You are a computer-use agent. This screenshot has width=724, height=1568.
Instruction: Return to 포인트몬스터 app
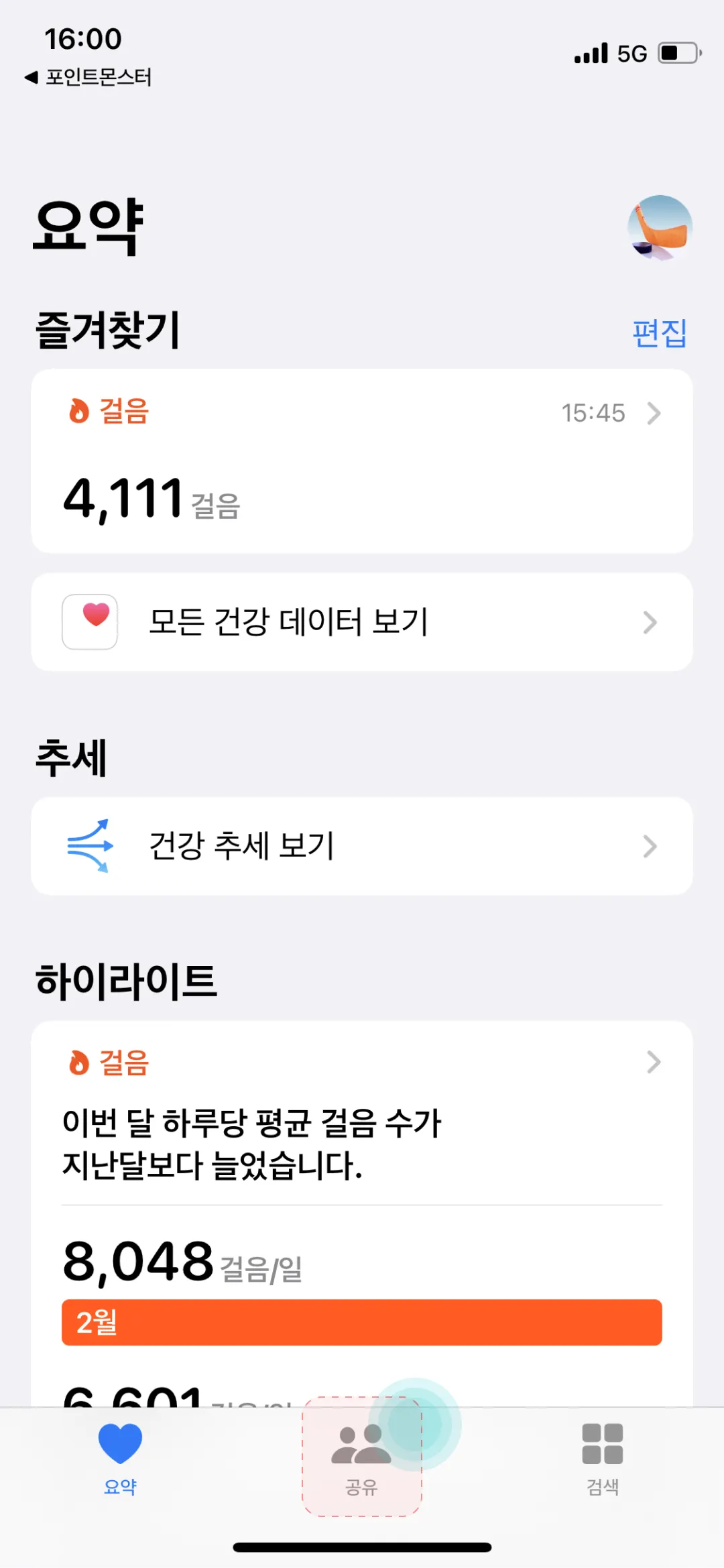(x=88, y=78)
